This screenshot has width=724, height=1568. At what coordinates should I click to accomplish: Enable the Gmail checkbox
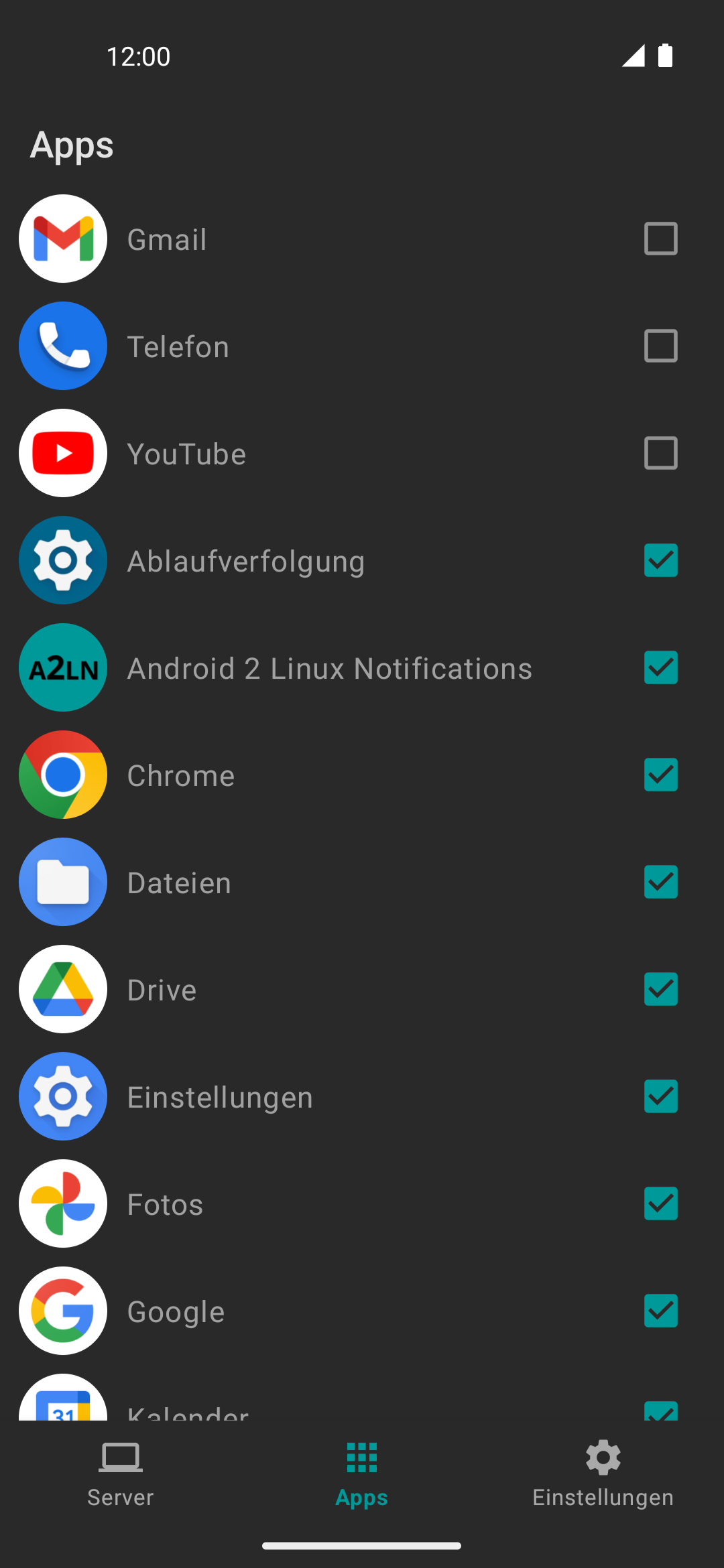(660, 239)
